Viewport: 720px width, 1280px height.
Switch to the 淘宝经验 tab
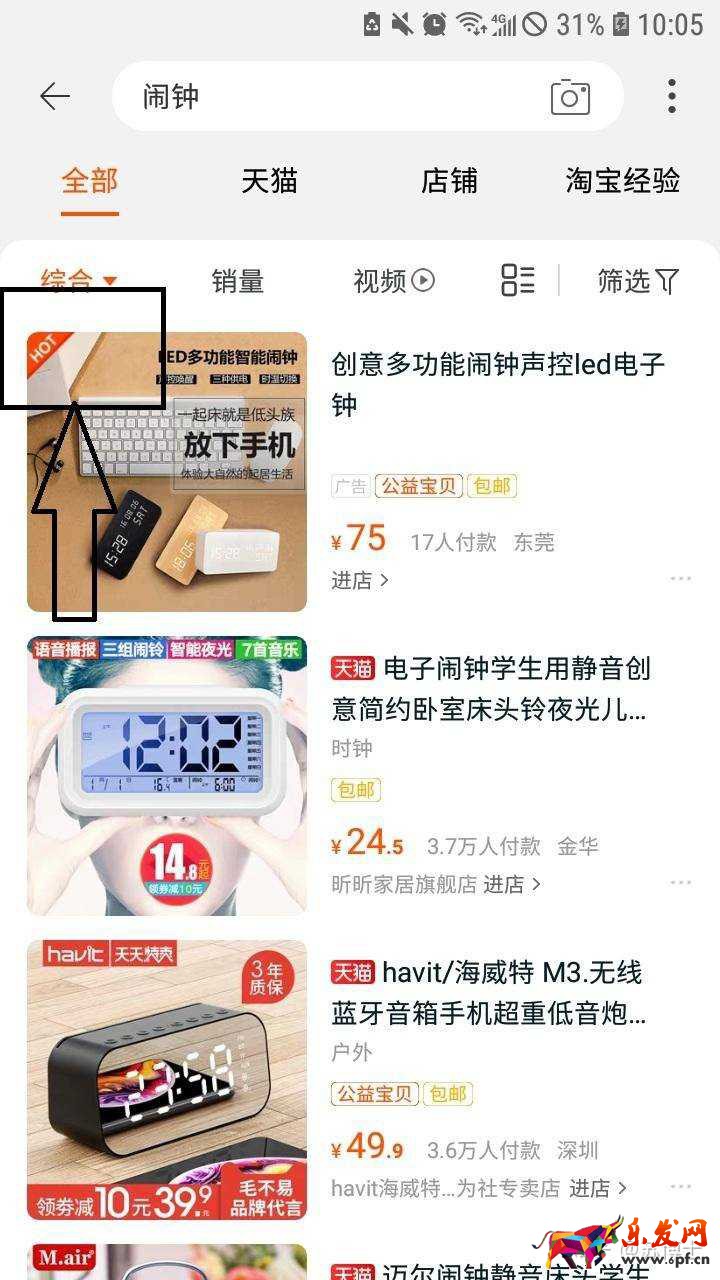pos(622,182)
